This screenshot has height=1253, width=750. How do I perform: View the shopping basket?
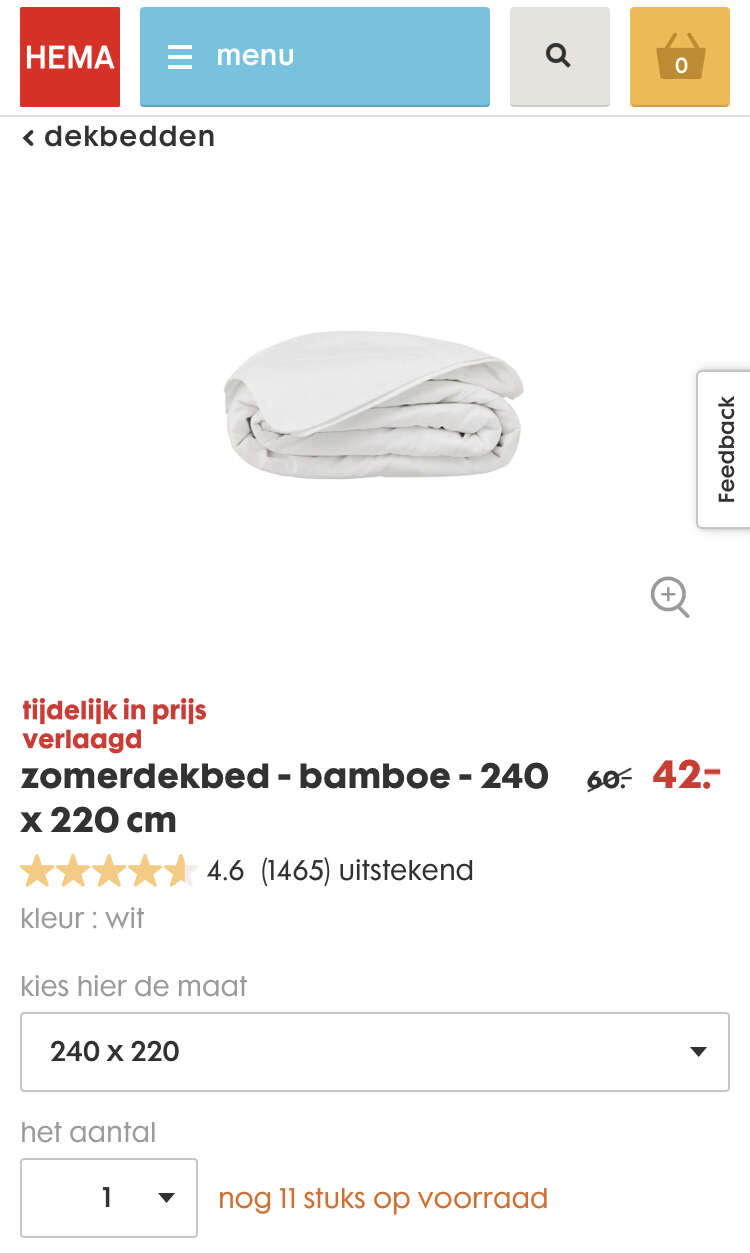click(680, 57)
